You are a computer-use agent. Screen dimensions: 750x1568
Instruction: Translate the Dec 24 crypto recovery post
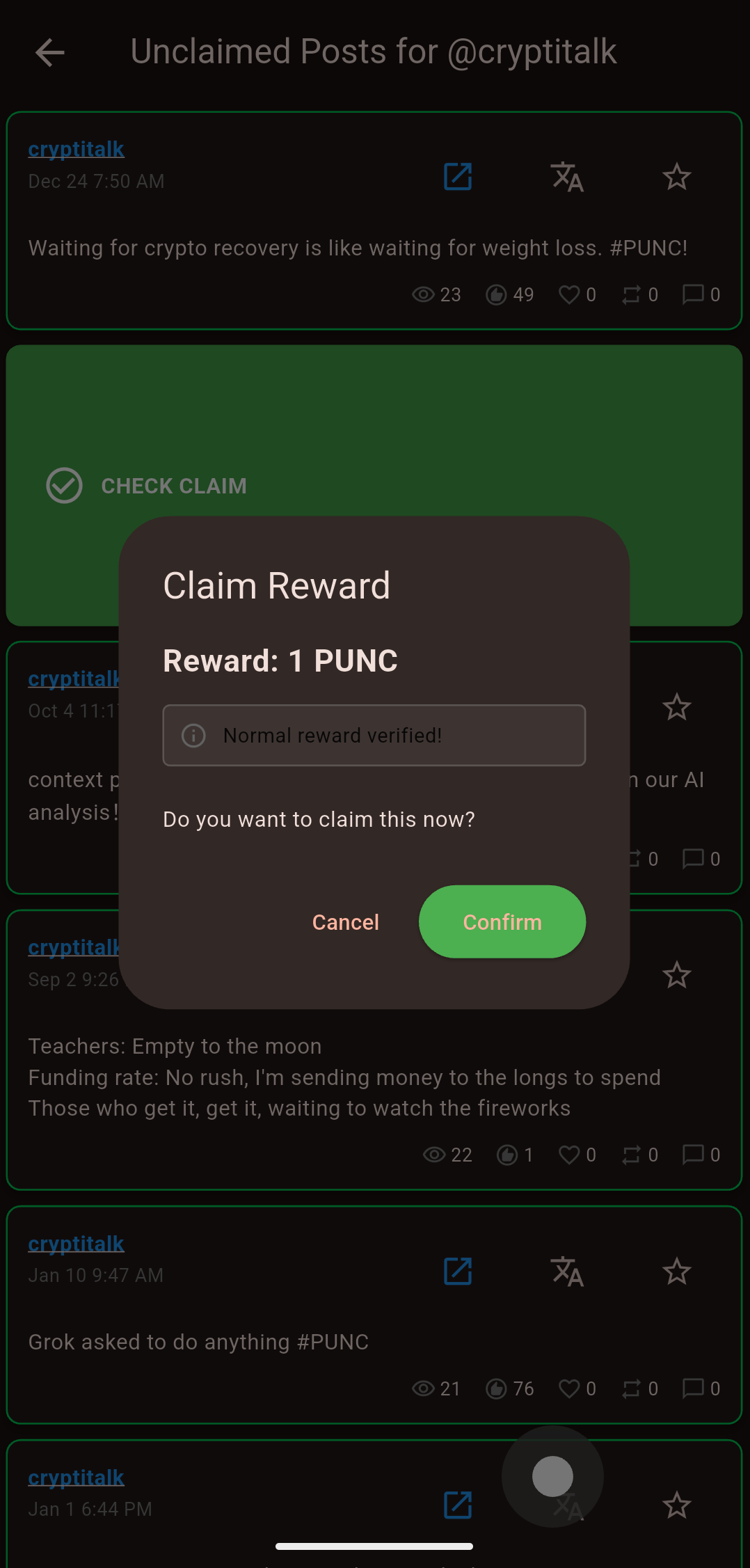tap(567, 177)
